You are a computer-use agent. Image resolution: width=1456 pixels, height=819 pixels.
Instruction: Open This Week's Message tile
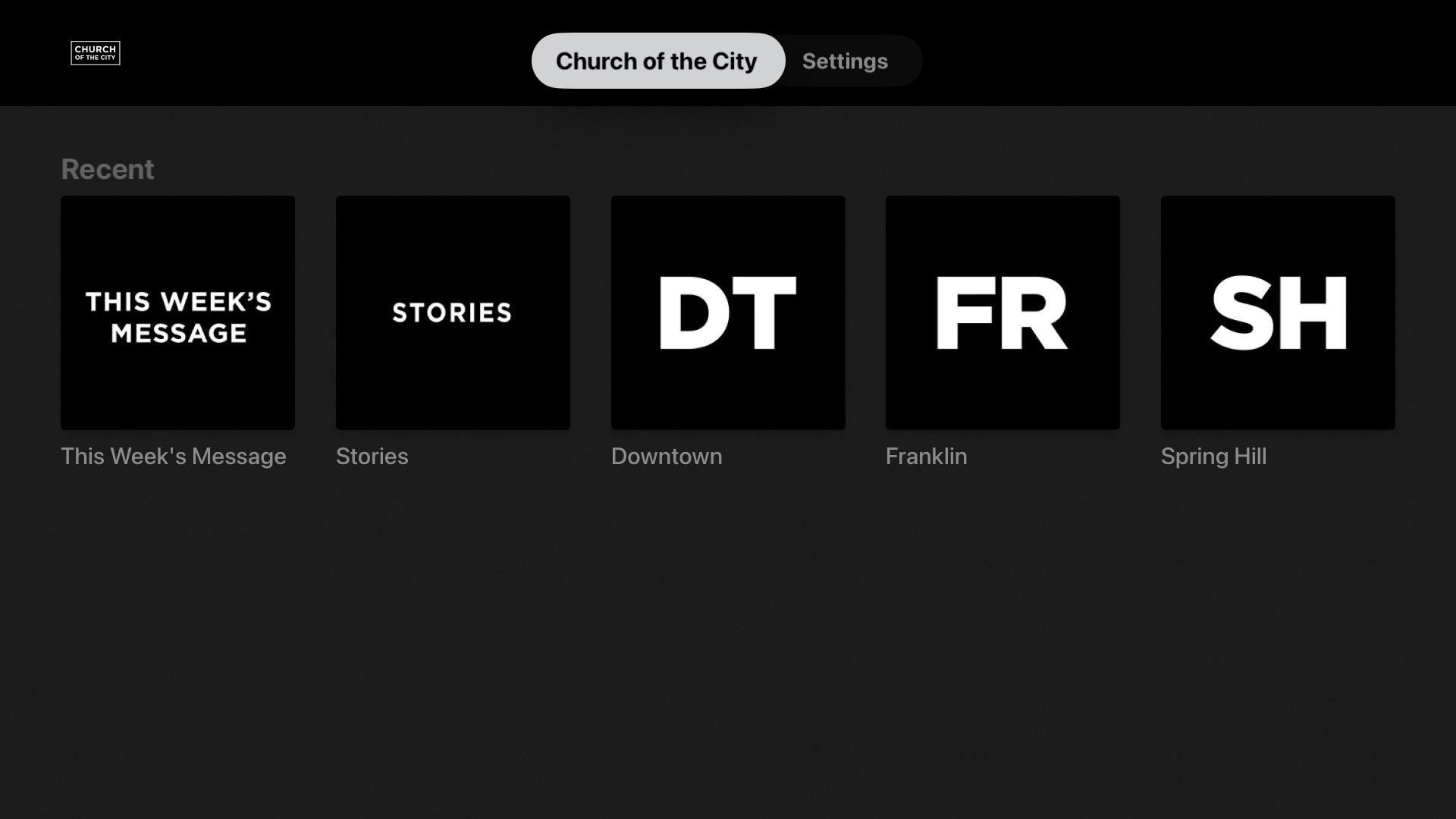click(x=177, y=312)
